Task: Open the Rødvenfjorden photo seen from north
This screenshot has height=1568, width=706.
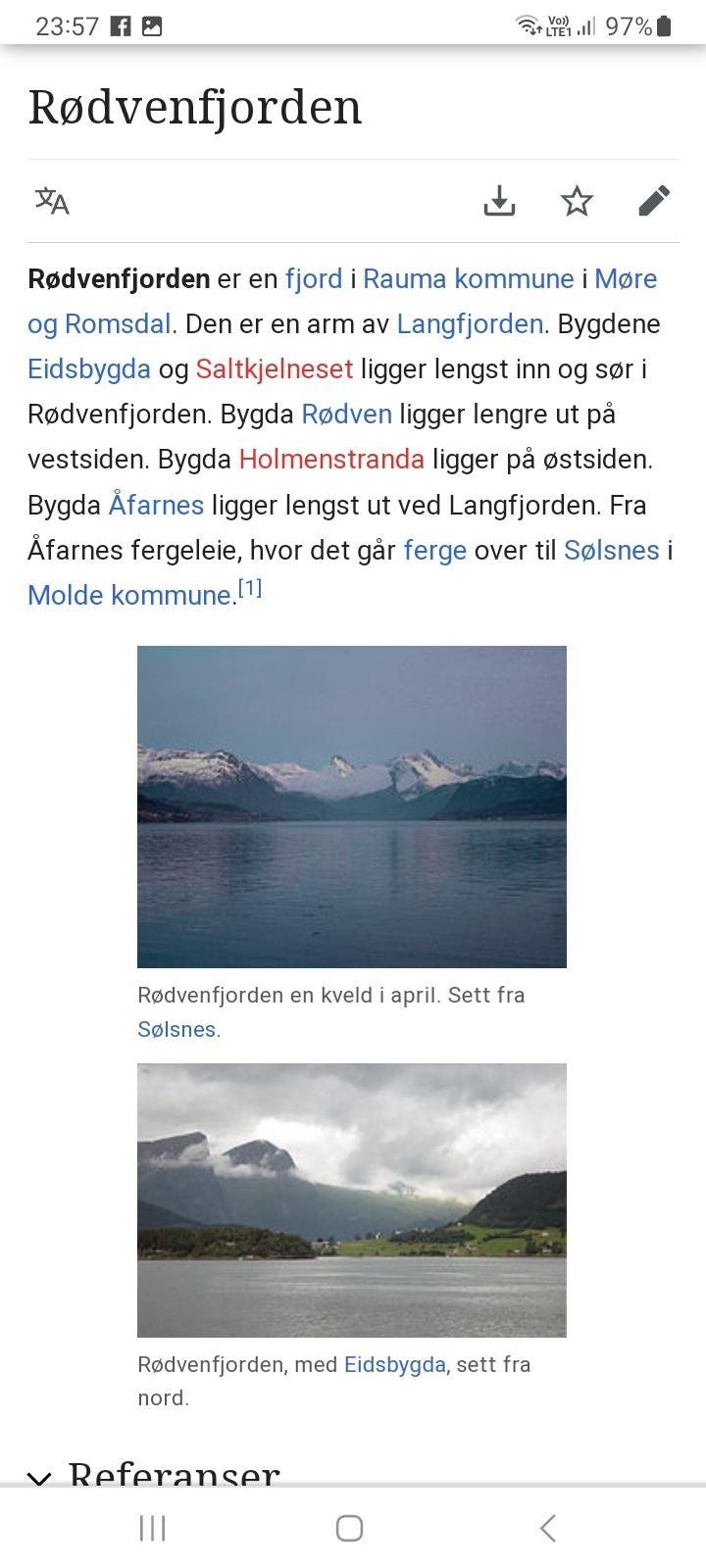Action: (x=351, y=1200)
